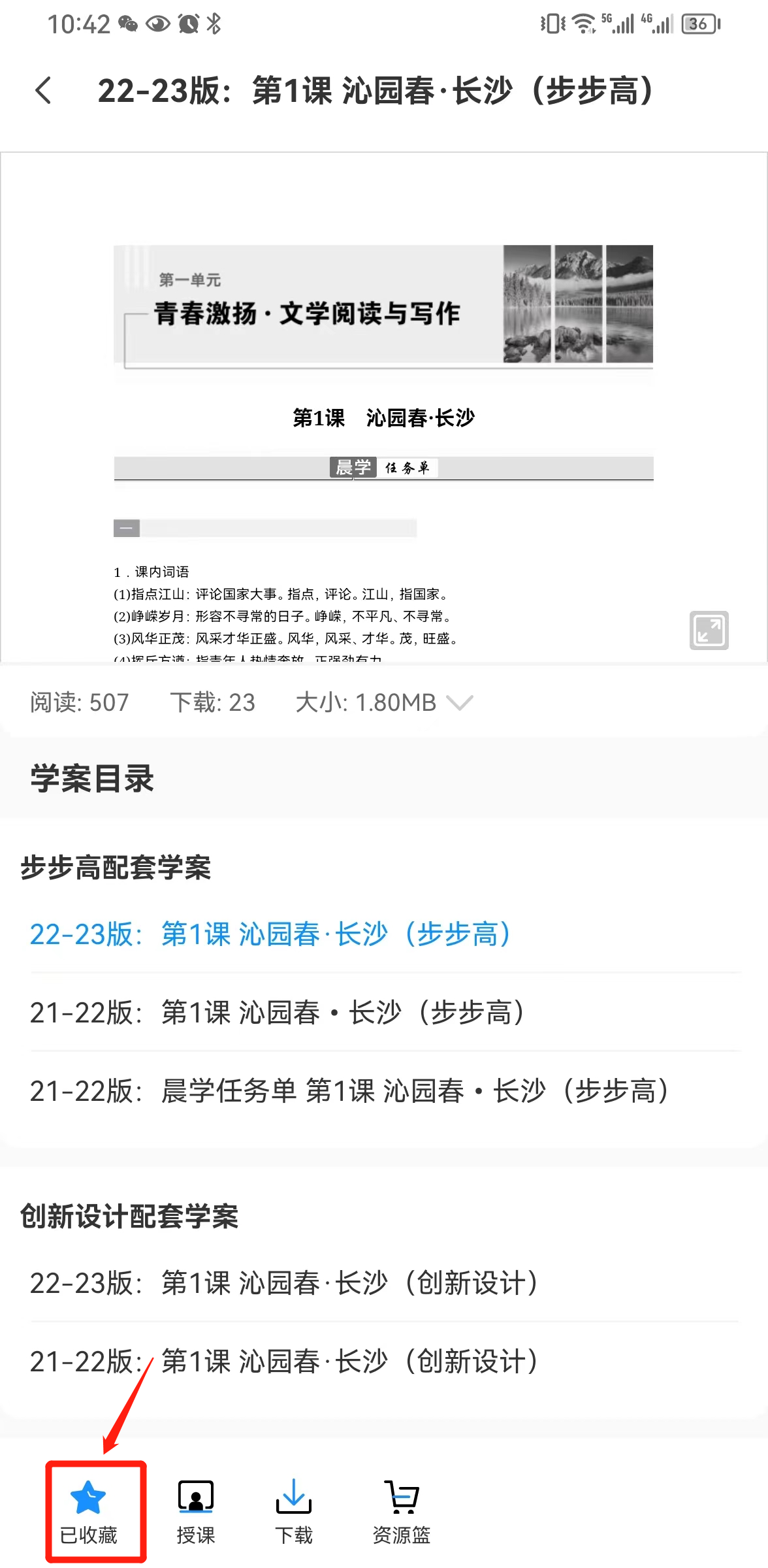Open 21-22版 晨学任务单 第1课 沁园春·长沙
768x1568 pixels.
[x=349, y=1091]
